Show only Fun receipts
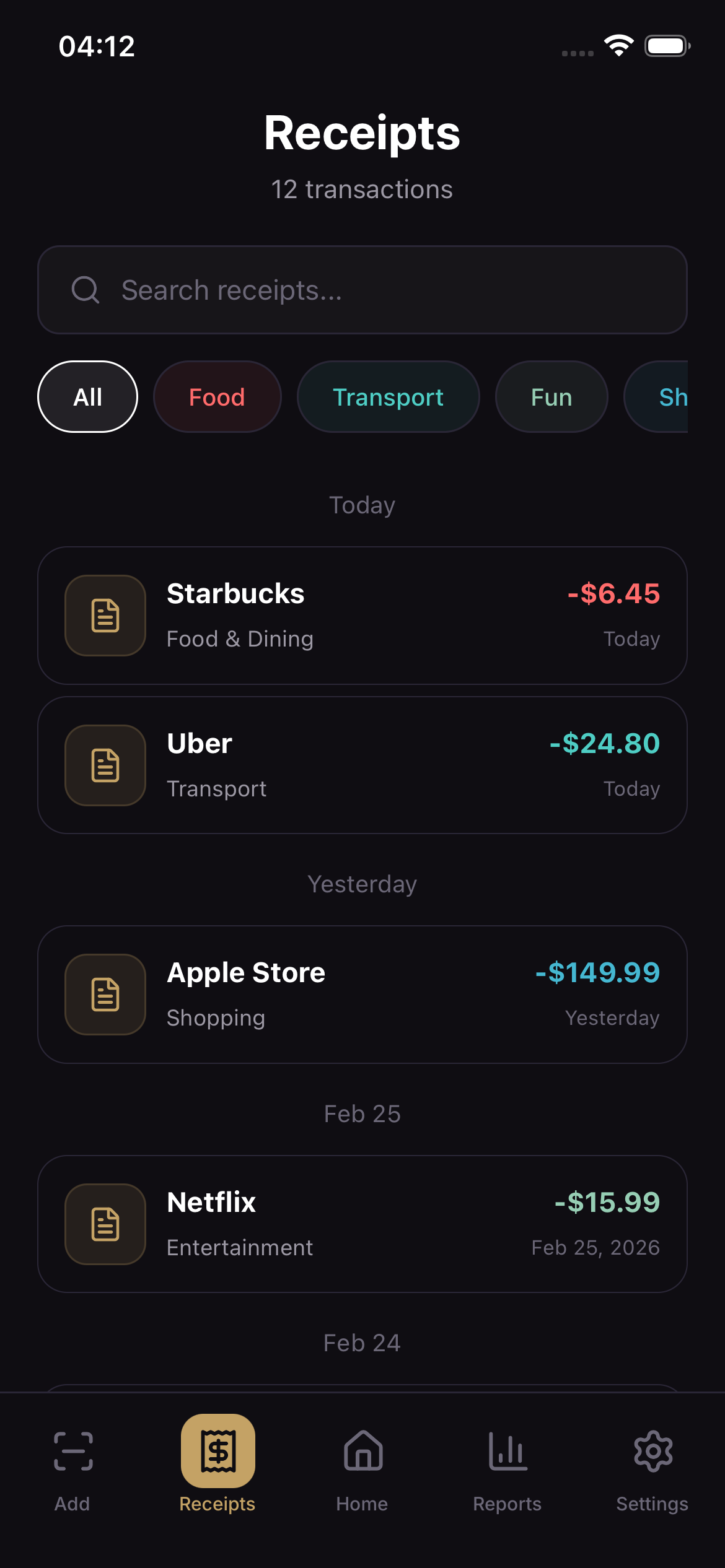The image size is (725, 1568). pyautogui.click(x=551, y=397)
